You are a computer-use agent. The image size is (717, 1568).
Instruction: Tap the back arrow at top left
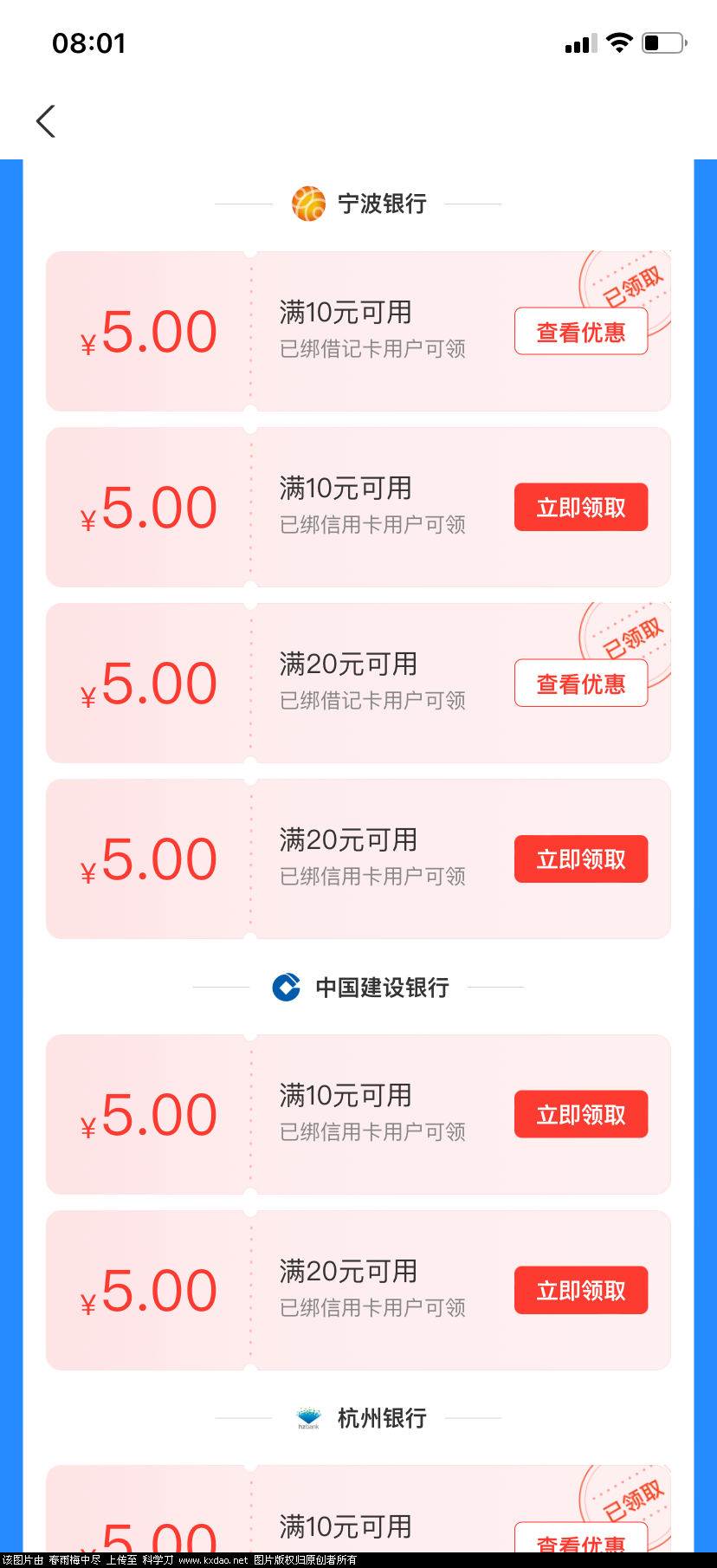point(45,121)
